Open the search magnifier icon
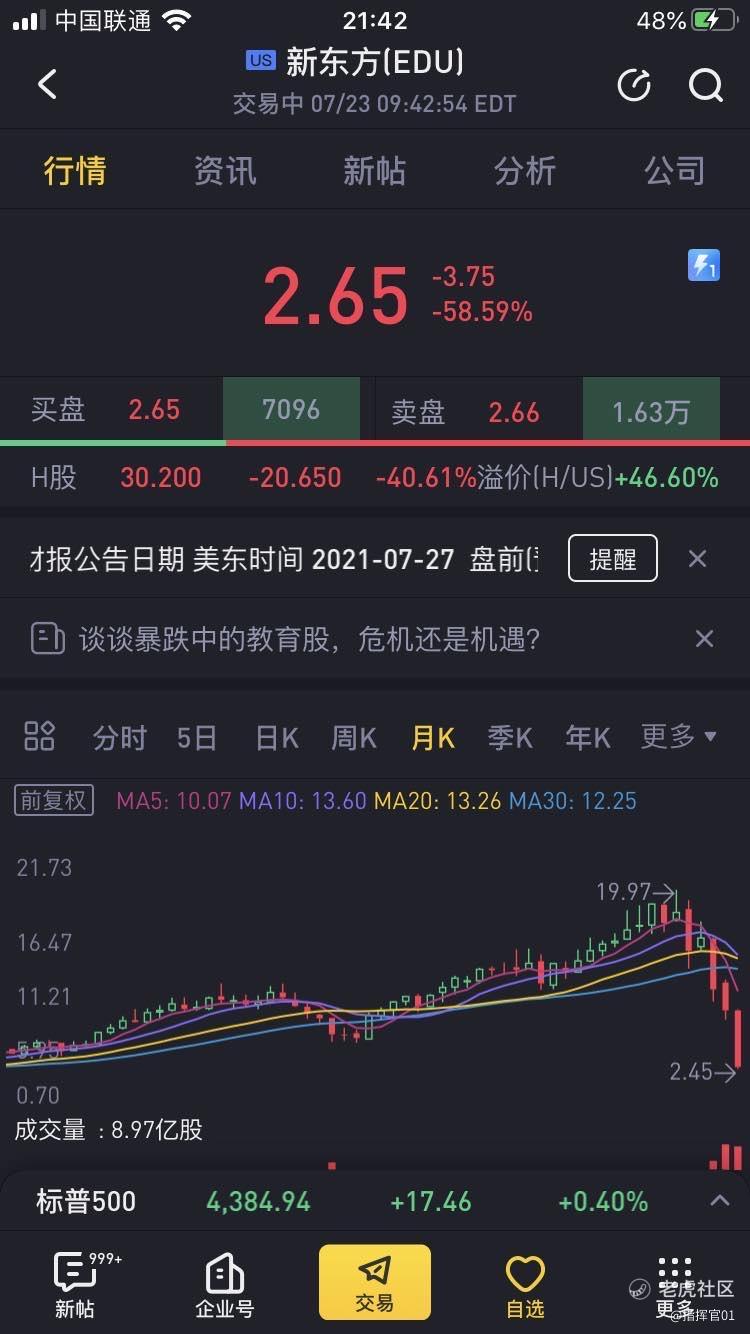 pyautogui.click(x=706, y=86)
